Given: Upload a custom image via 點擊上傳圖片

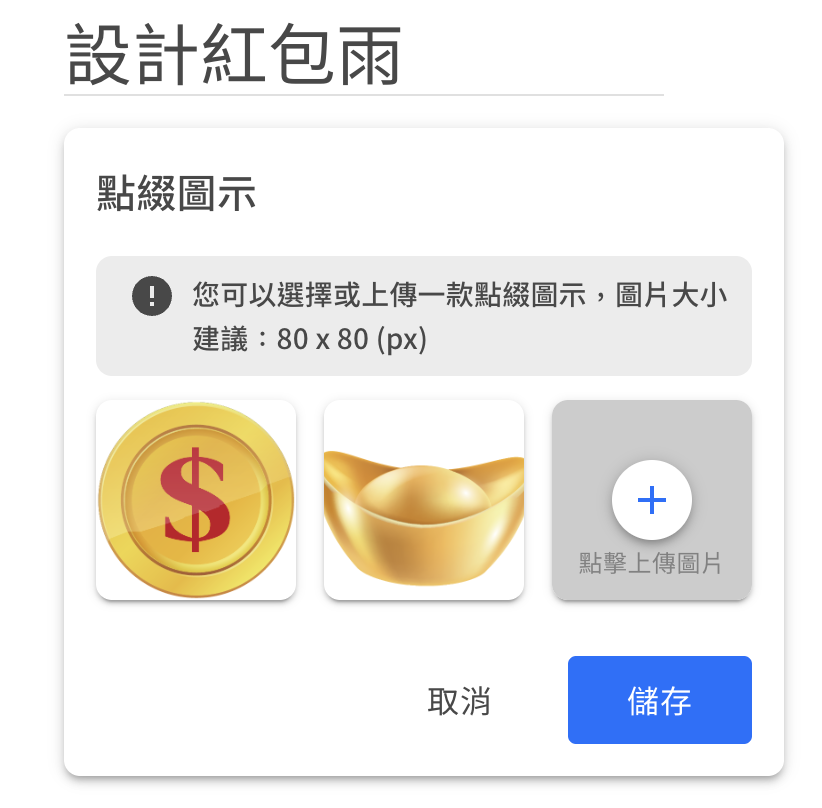Looking at the screenshot, I should click(652, 500).
